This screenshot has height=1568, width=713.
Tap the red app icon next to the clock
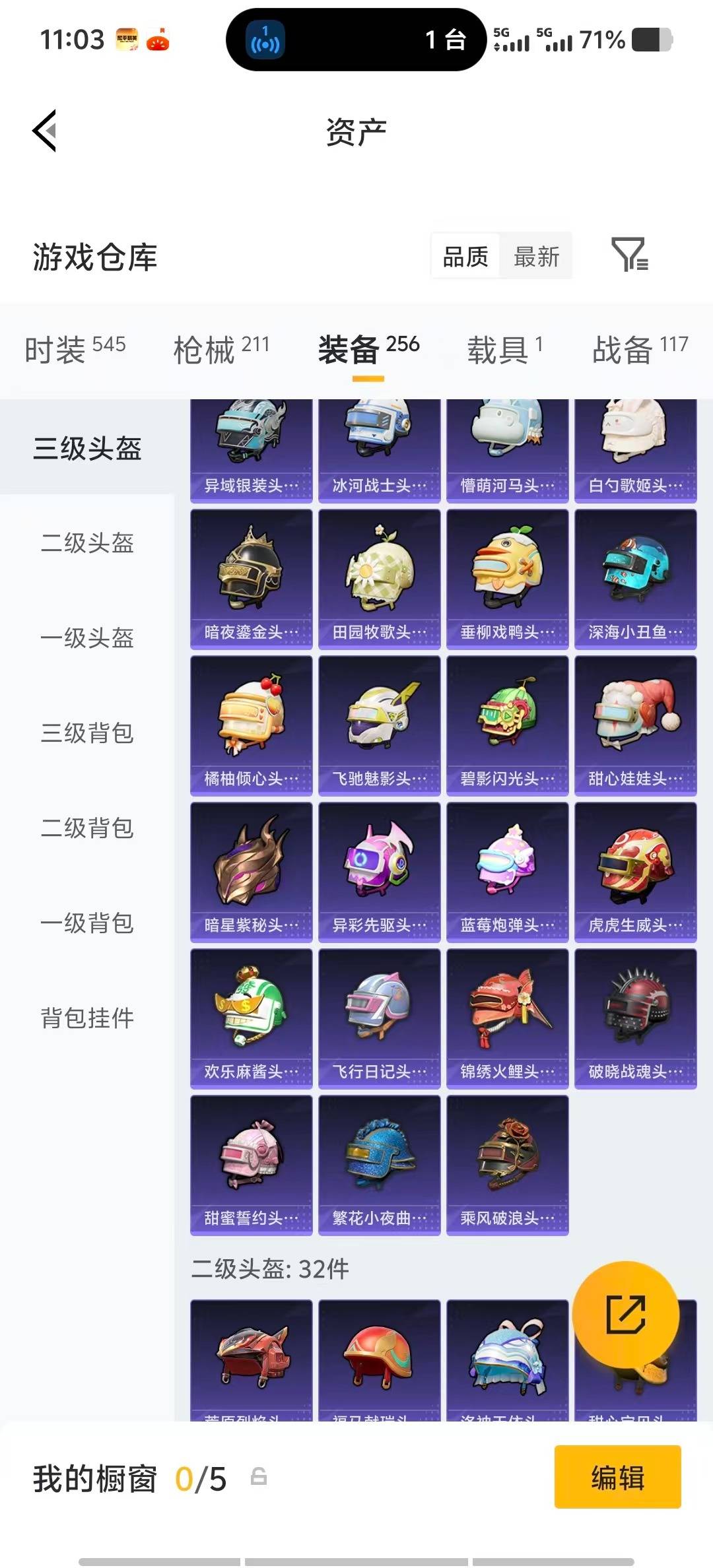[158, 41]
